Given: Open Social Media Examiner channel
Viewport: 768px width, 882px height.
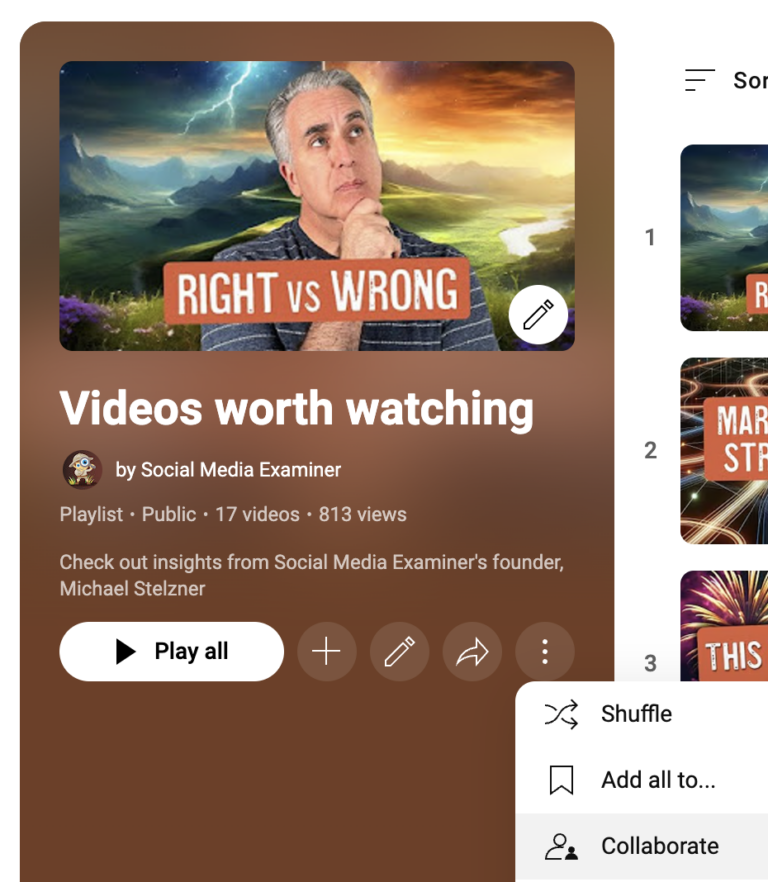Looking at the screenshot, I should coord(228,469).
